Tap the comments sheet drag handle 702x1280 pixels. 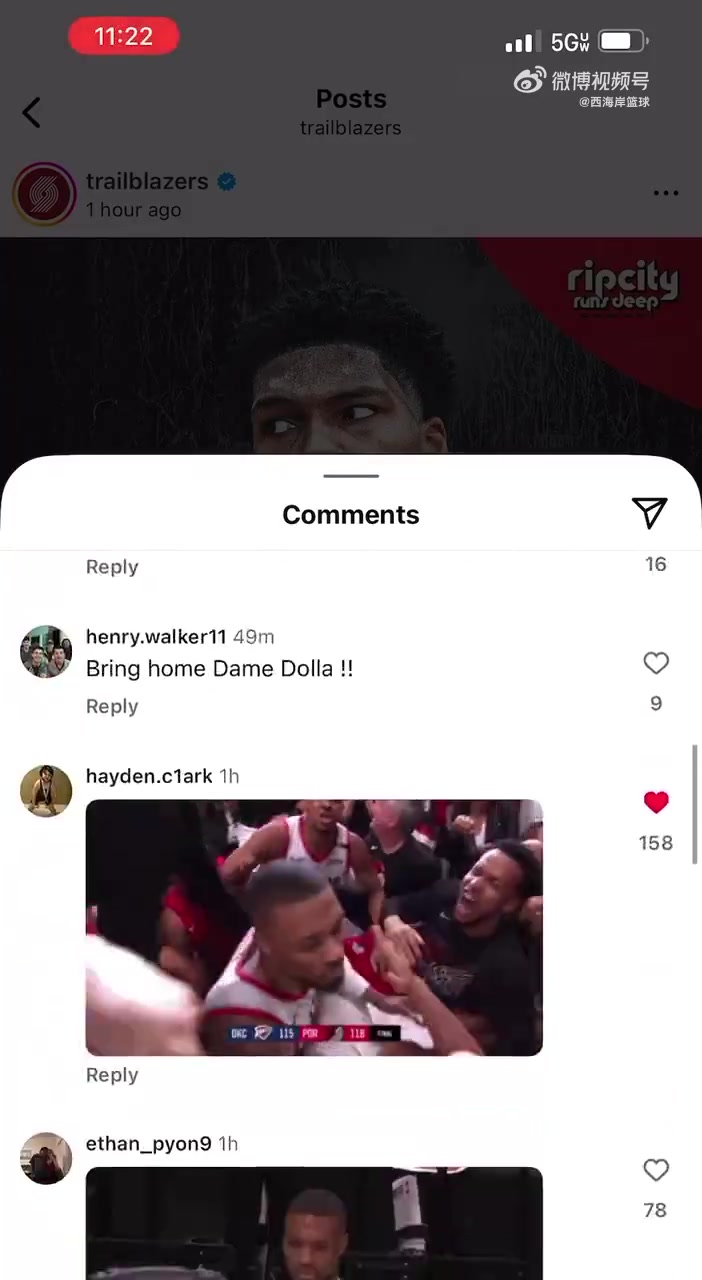tap(351, 477)
